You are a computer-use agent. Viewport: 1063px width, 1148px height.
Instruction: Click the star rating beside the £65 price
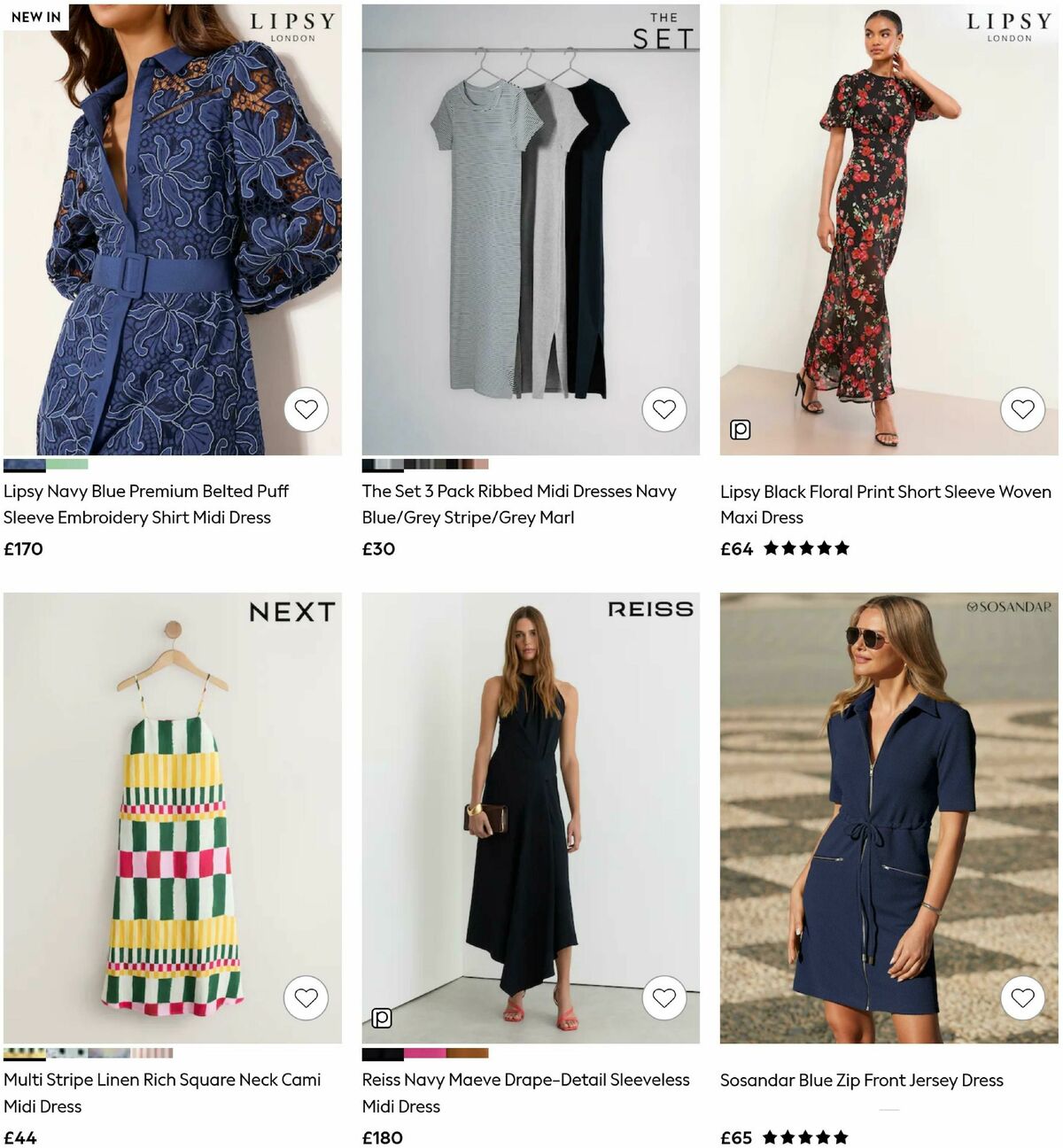pyautogui.click(x=807, y=1136)
